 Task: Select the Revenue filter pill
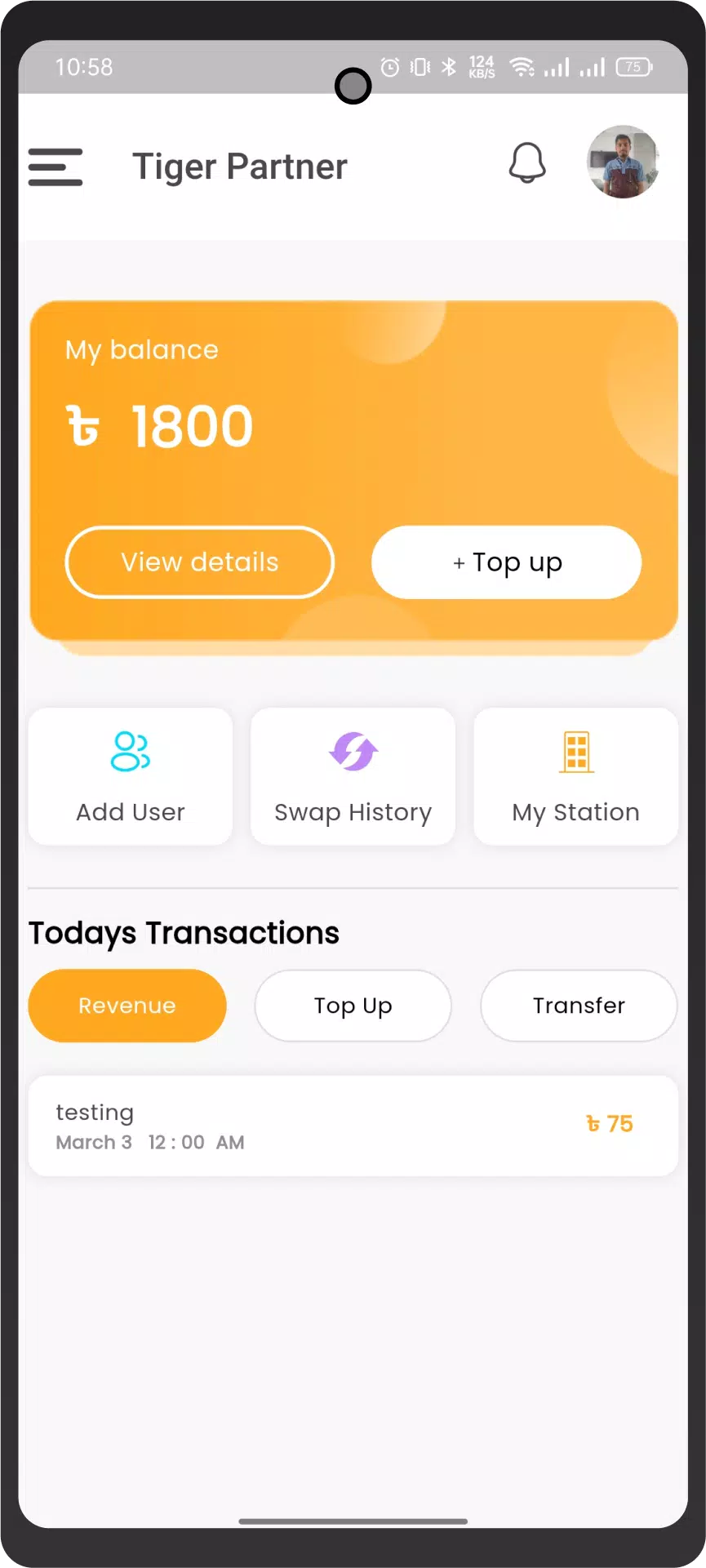(127, 1006)
